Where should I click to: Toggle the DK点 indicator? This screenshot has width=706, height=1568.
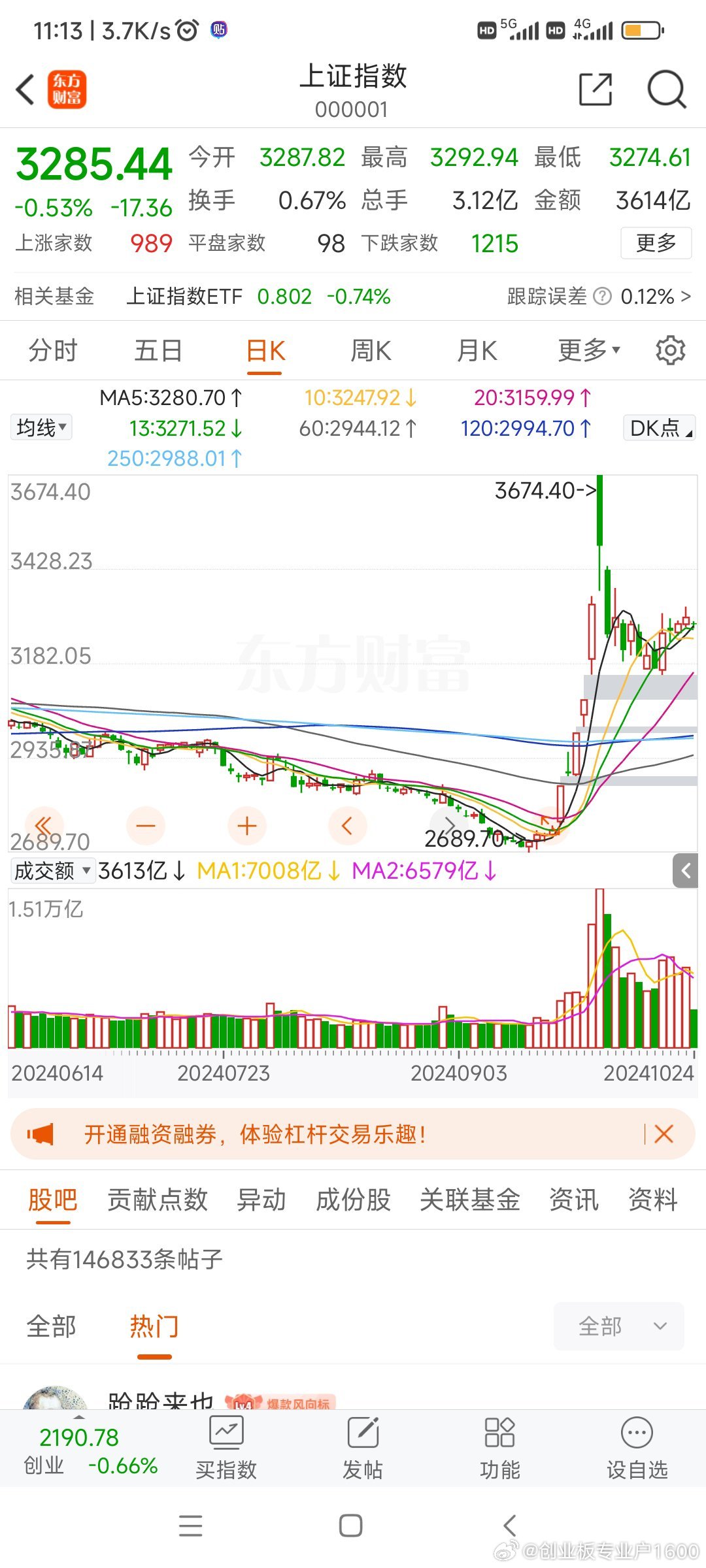point(660,428)
